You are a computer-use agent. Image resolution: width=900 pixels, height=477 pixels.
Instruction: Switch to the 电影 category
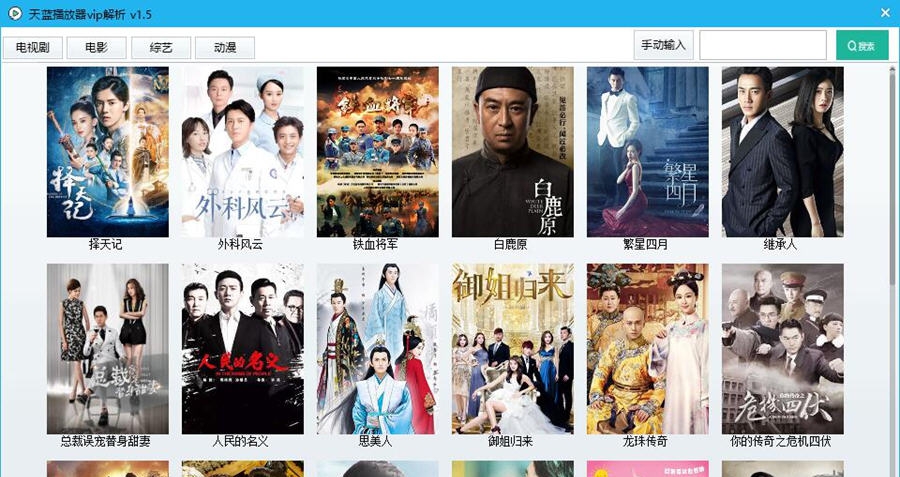97,47
